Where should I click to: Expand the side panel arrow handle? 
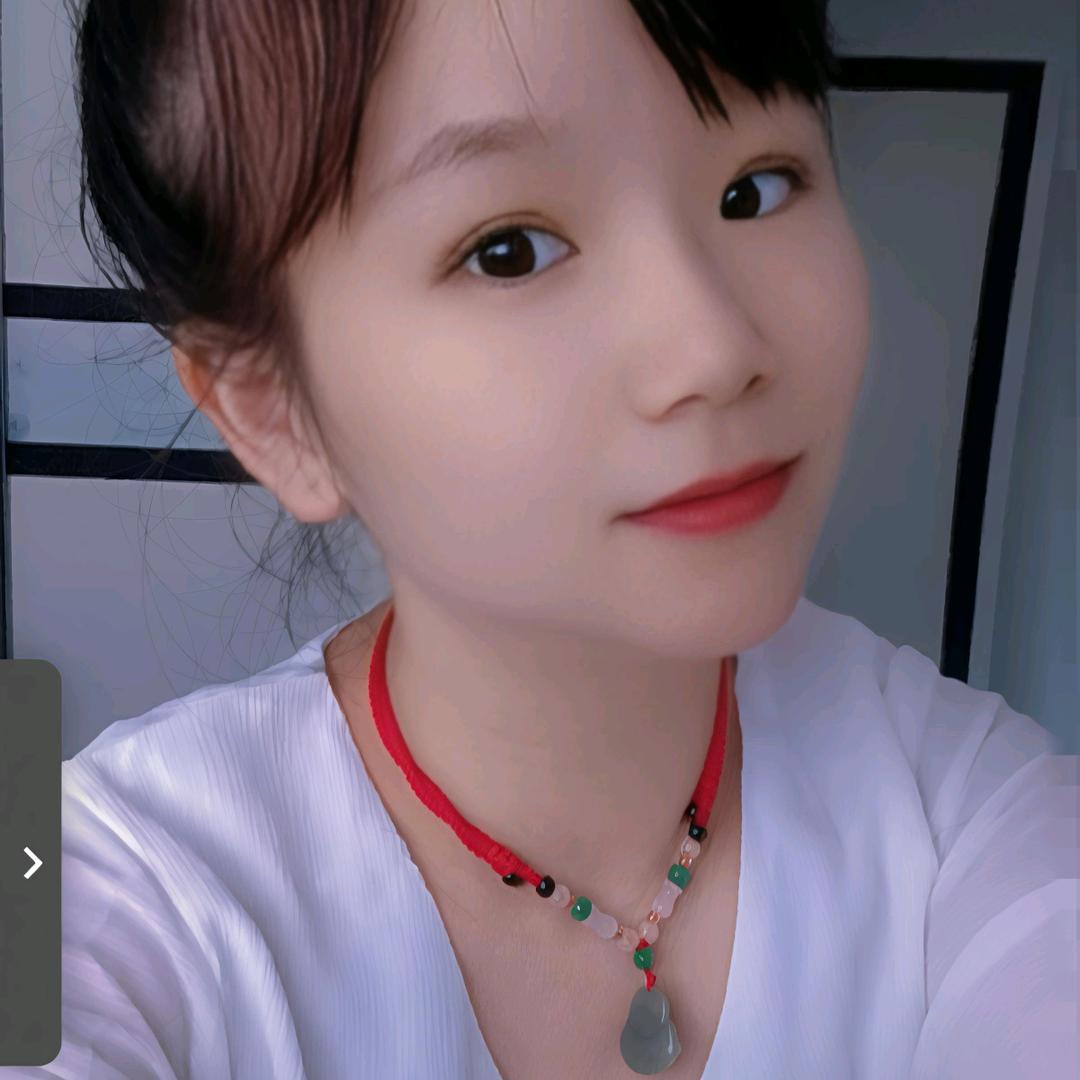click(x=31, y=862)
